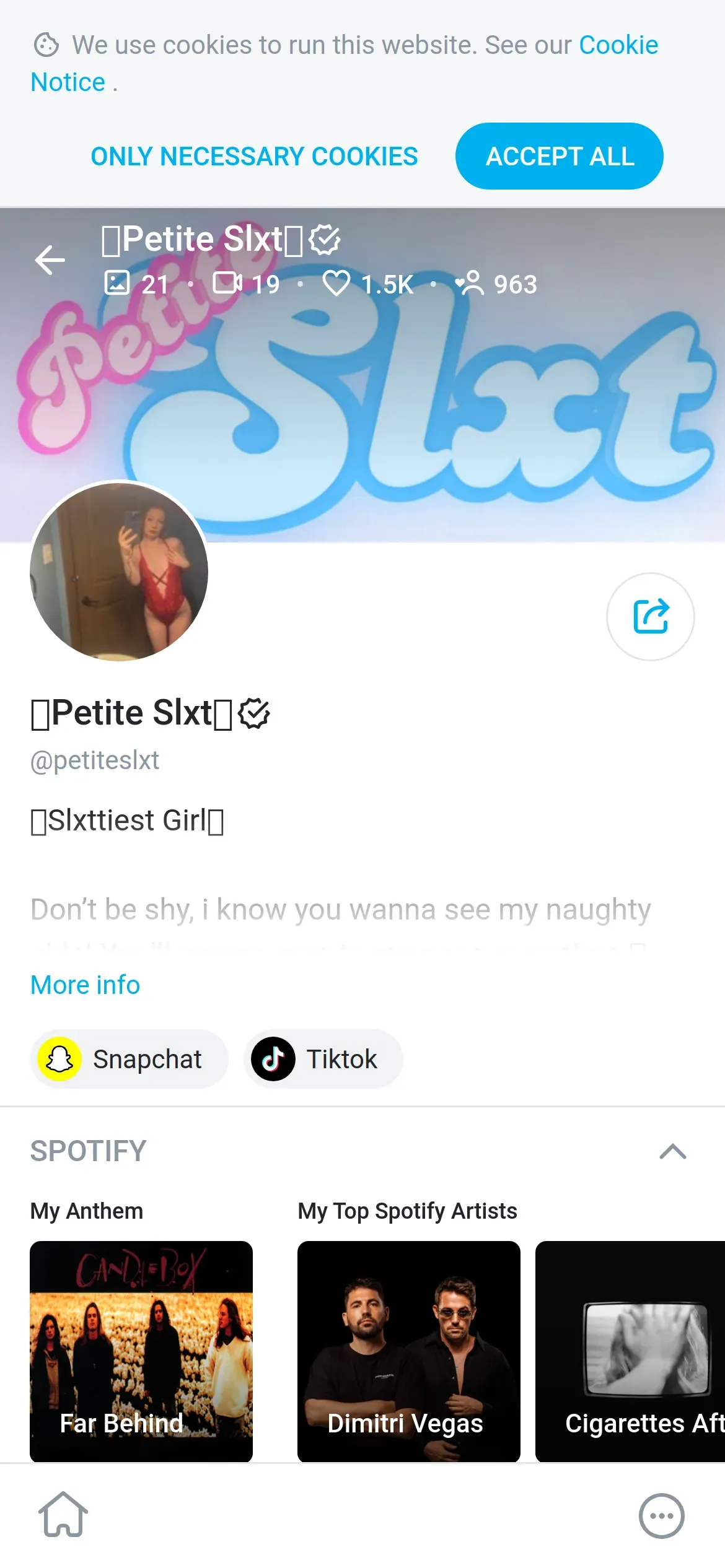The width and height of the screenshot is (725, 1568).
Task: Open the Cigarettes After artist card
Action: 630,1350
